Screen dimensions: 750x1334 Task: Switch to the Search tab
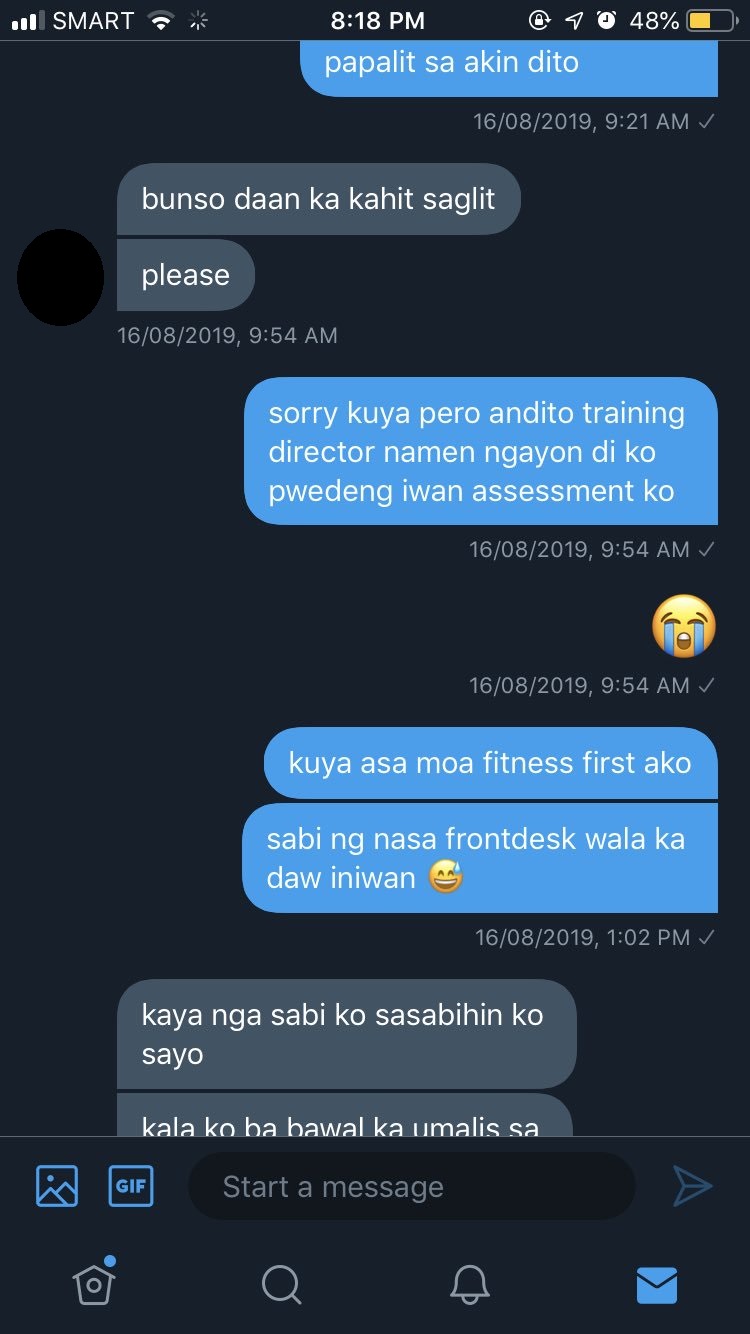[281, 1284]
